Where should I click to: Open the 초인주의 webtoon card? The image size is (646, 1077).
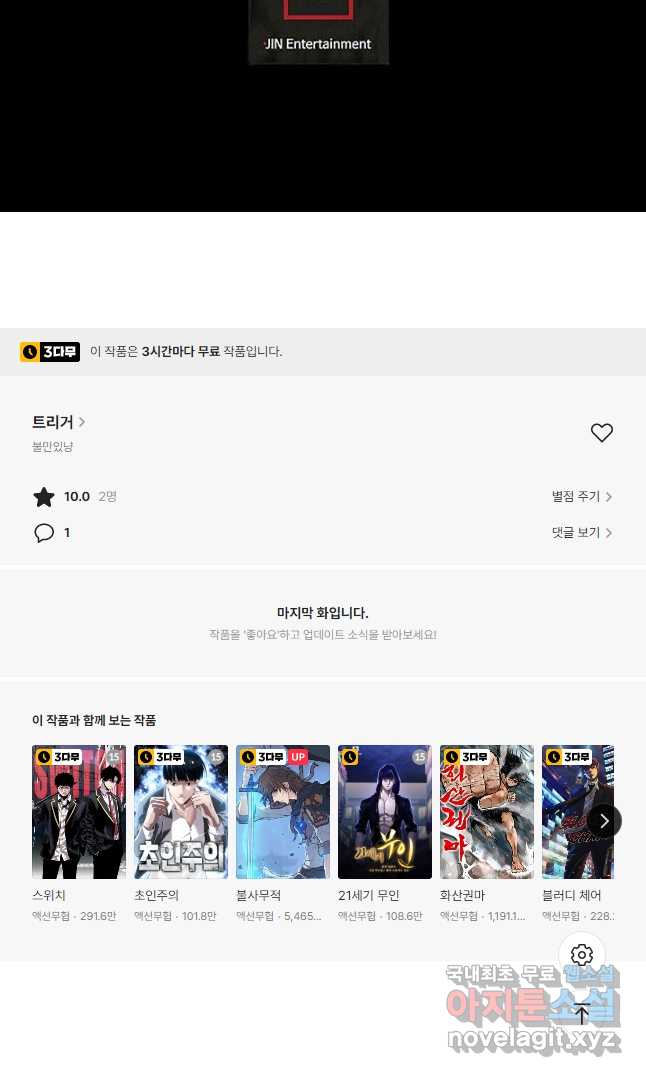(x=181, y=834)
